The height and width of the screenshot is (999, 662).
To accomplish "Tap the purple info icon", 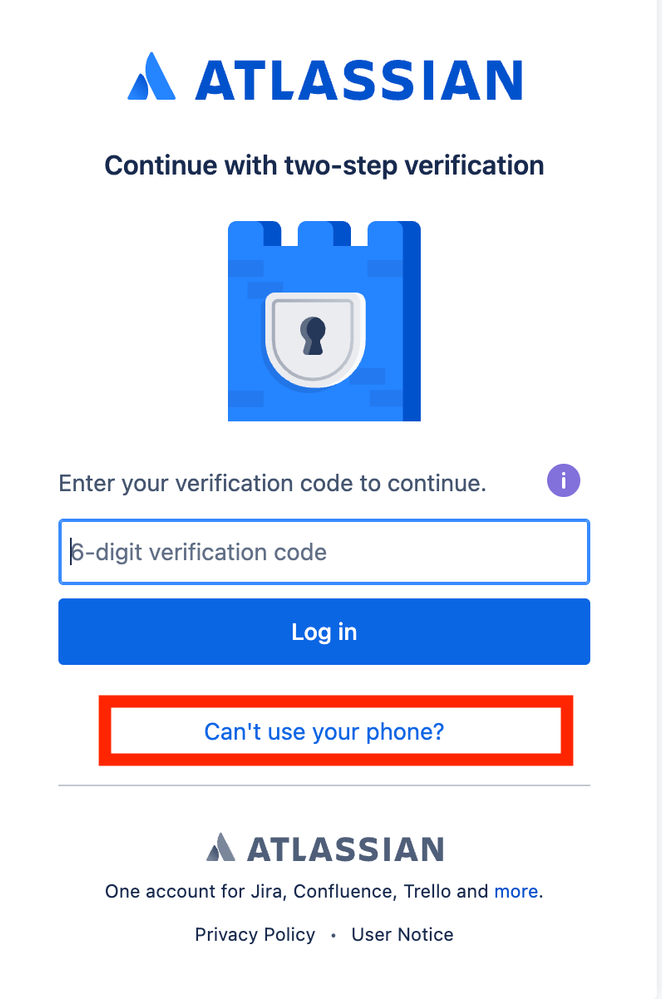I will pos(564,480).
